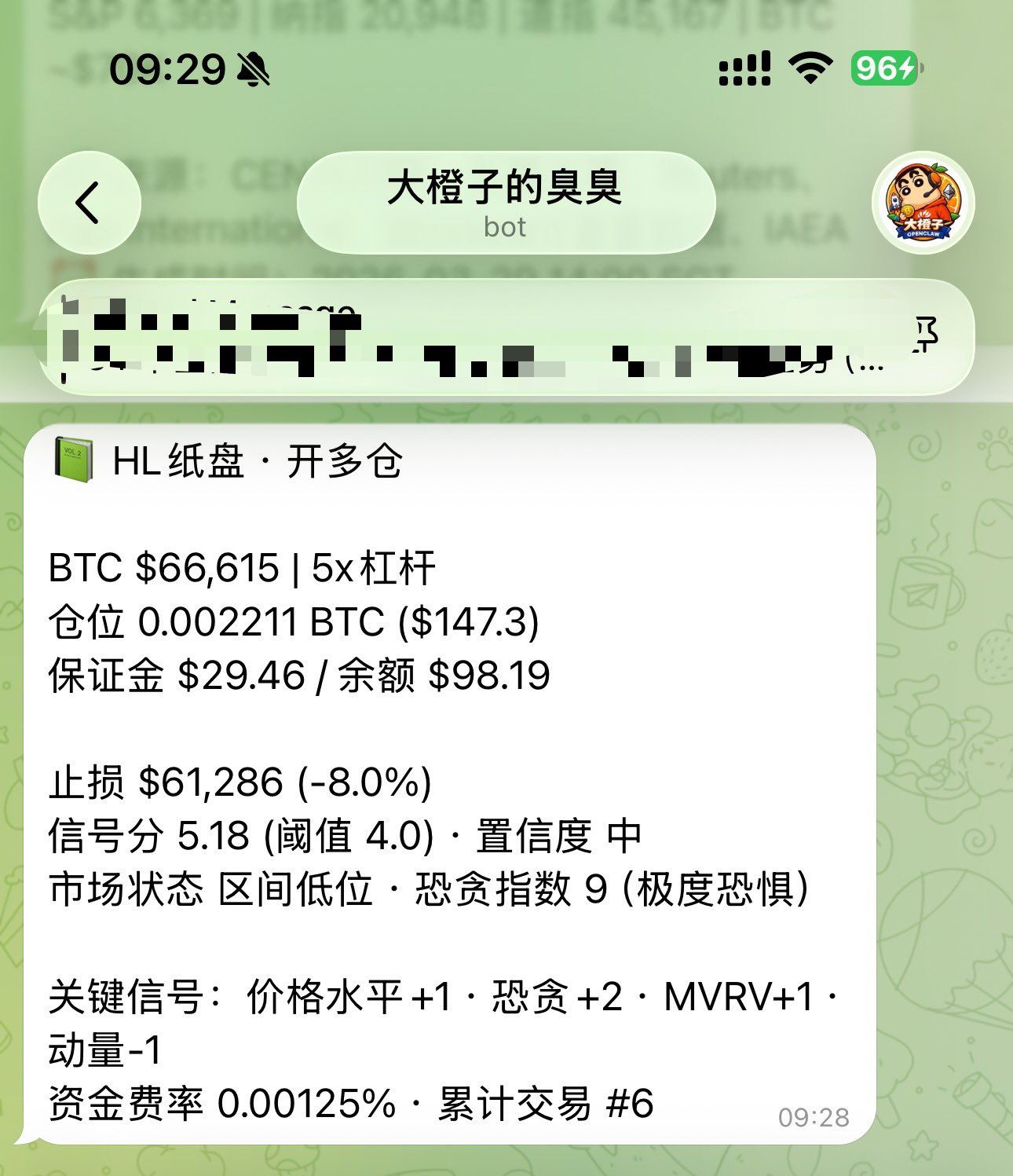
Task: Open the bot's profile avatar
Action: pos(923,203)
